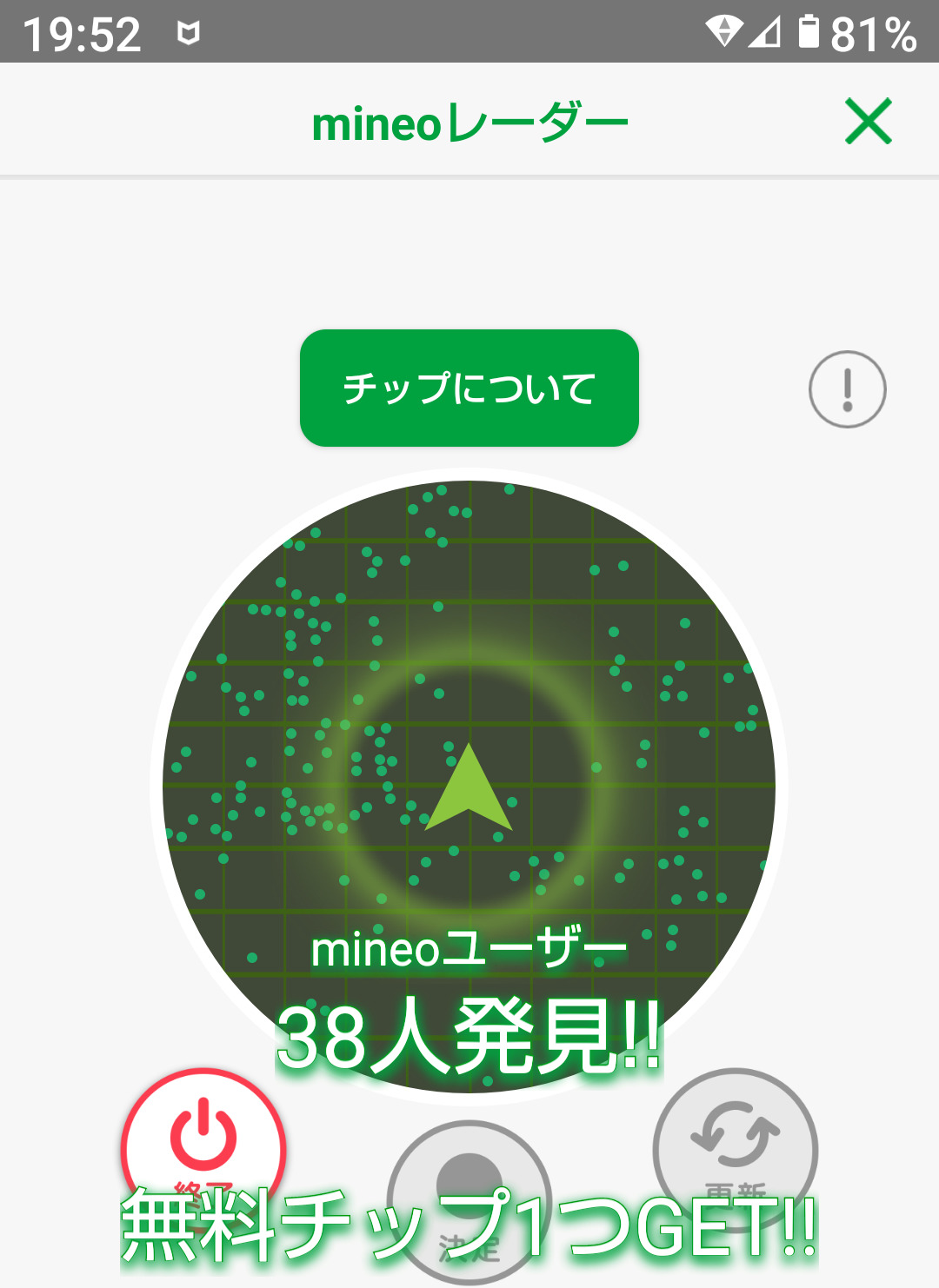Image resolution: width=939 pixels, height=1288 pixels.
Task: Open the チップについて button
Action: [x=469, y=388]
